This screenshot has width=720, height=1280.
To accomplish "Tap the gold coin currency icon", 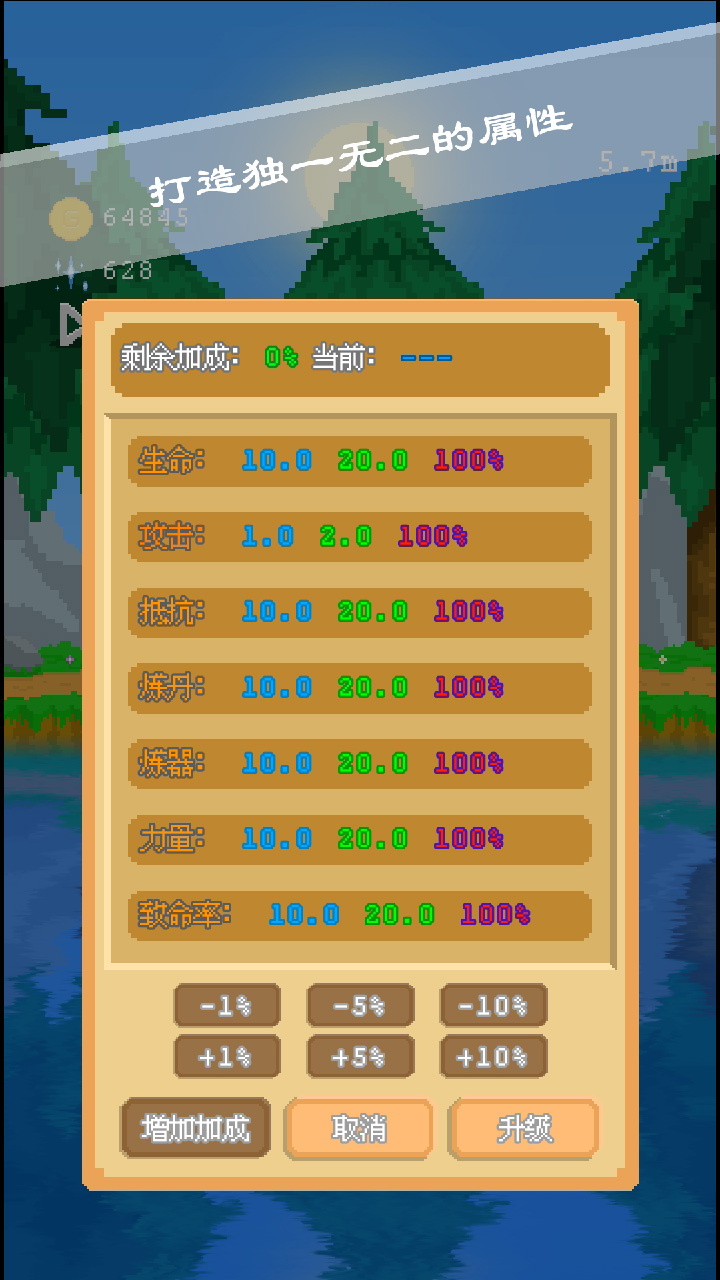I will pos(70,215).
